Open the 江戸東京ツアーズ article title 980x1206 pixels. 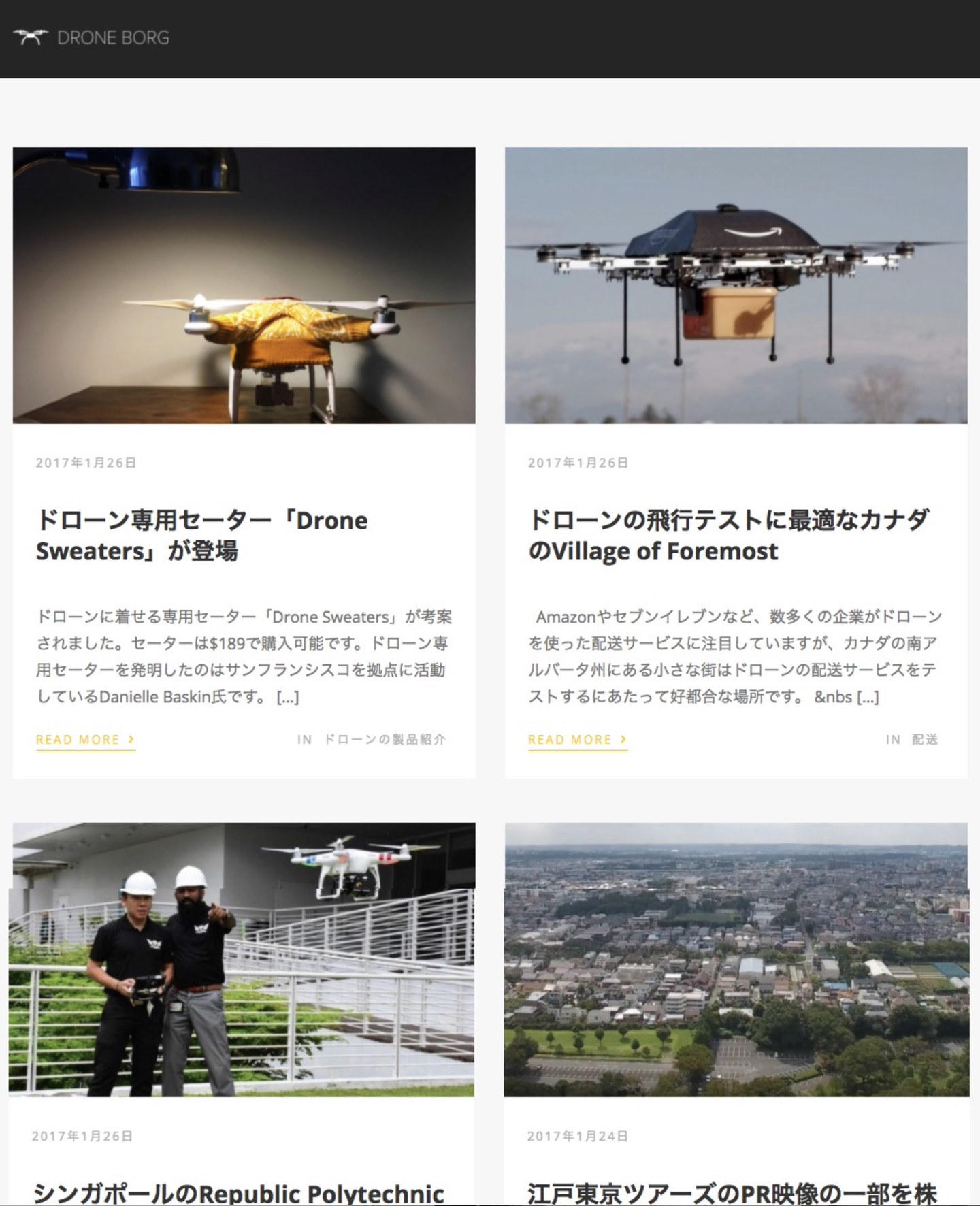[732, 1192]
